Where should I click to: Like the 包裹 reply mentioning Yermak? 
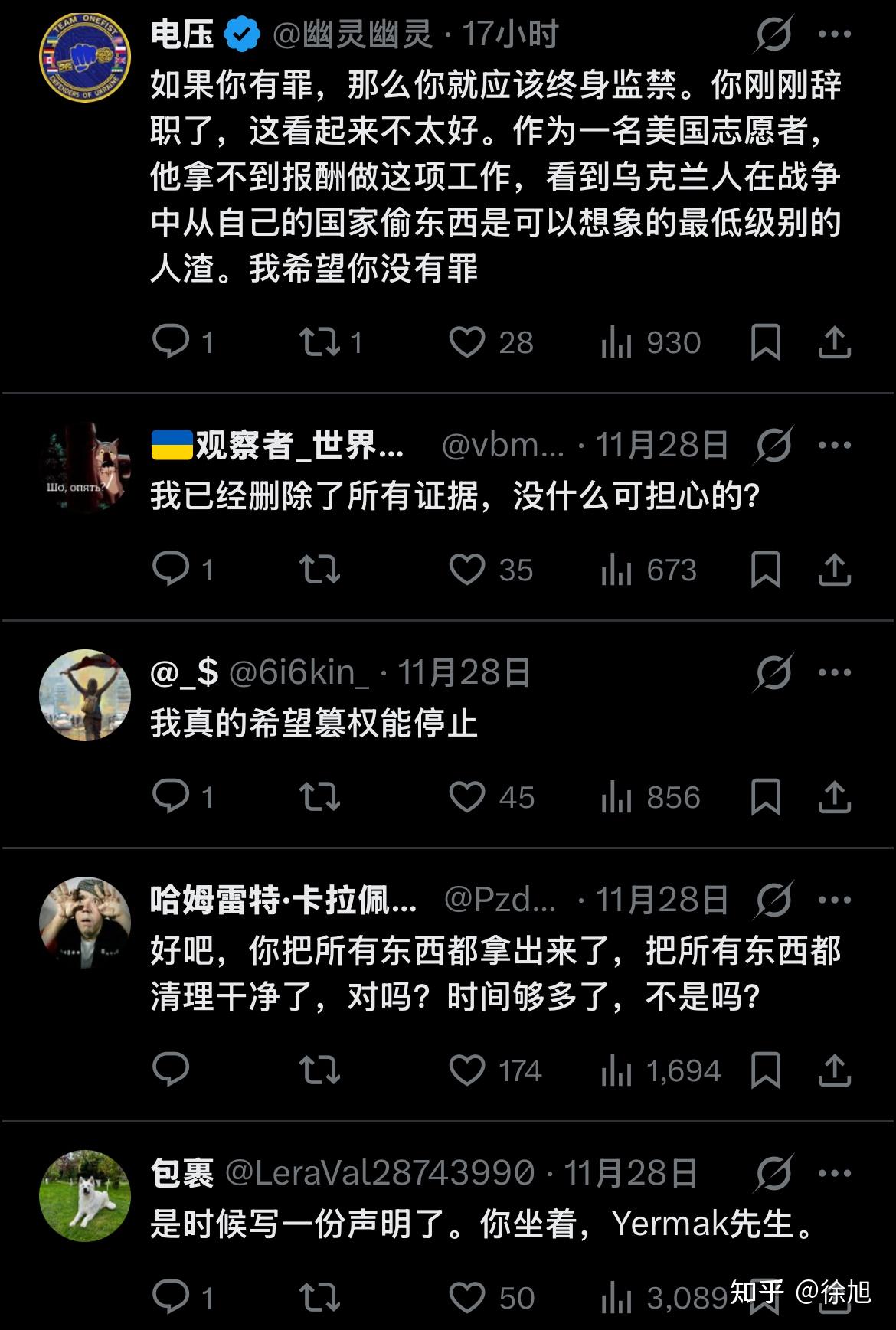[x=467, y=1297]
